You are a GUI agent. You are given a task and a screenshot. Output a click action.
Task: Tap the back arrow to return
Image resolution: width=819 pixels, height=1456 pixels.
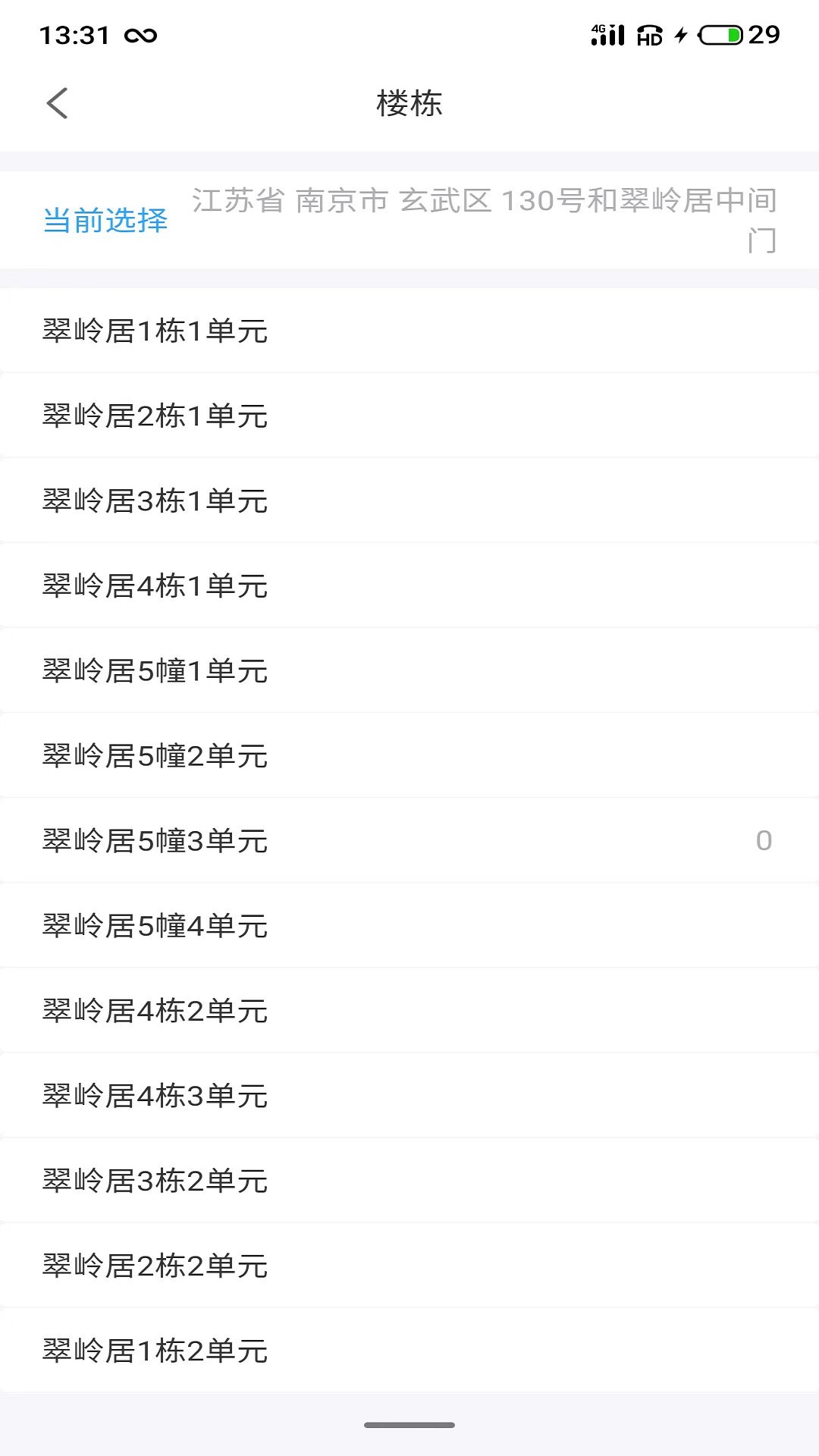pos(58,103)
